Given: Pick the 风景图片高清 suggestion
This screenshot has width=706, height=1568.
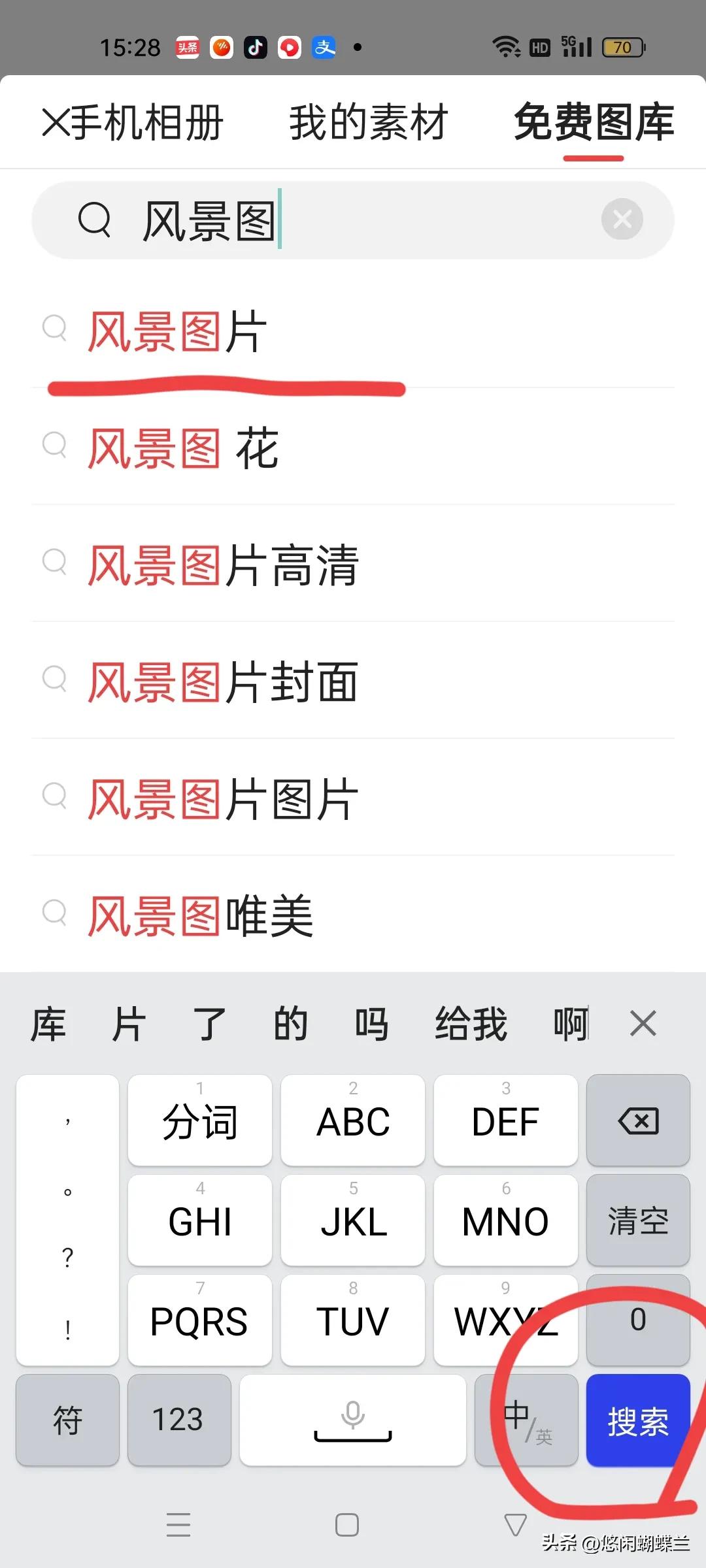Looking at the screenshot, I should 224,566.
